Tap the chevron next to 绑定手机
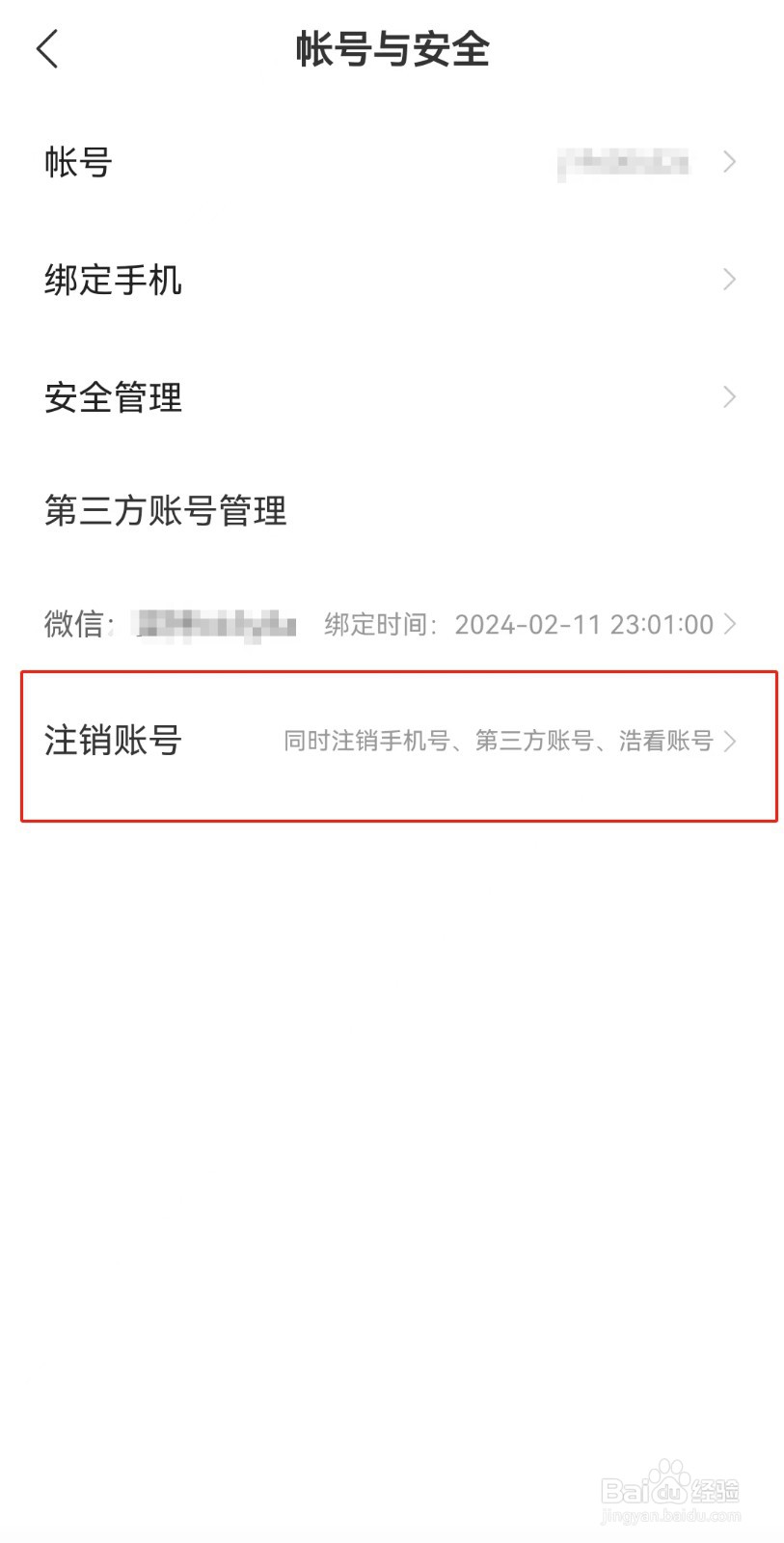Screen dimensions: 784x1543 point(730,280)
